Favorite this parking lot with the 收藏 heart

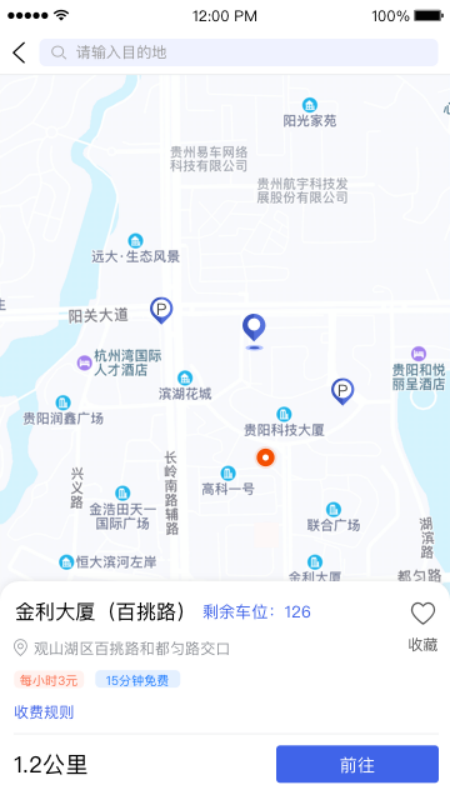tap(423, 626)
